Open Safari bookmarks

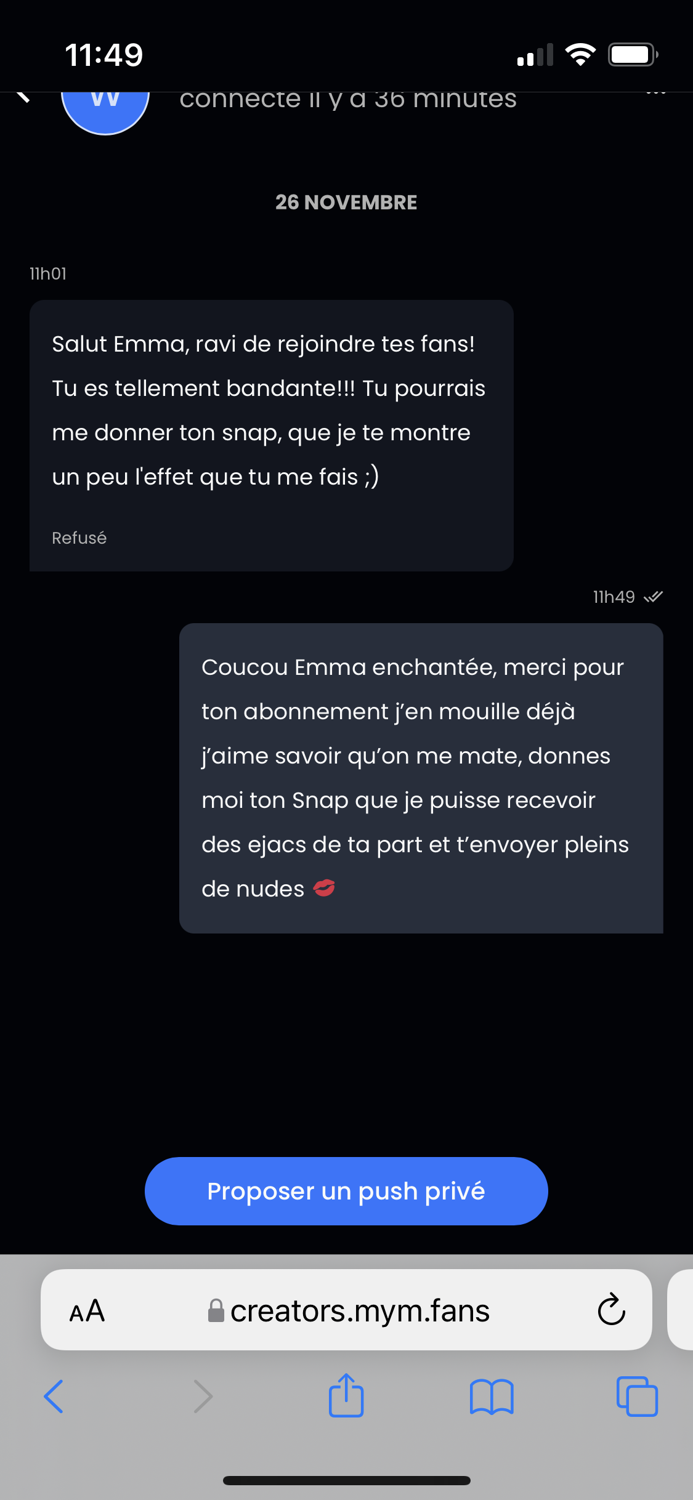[491, 1397]
